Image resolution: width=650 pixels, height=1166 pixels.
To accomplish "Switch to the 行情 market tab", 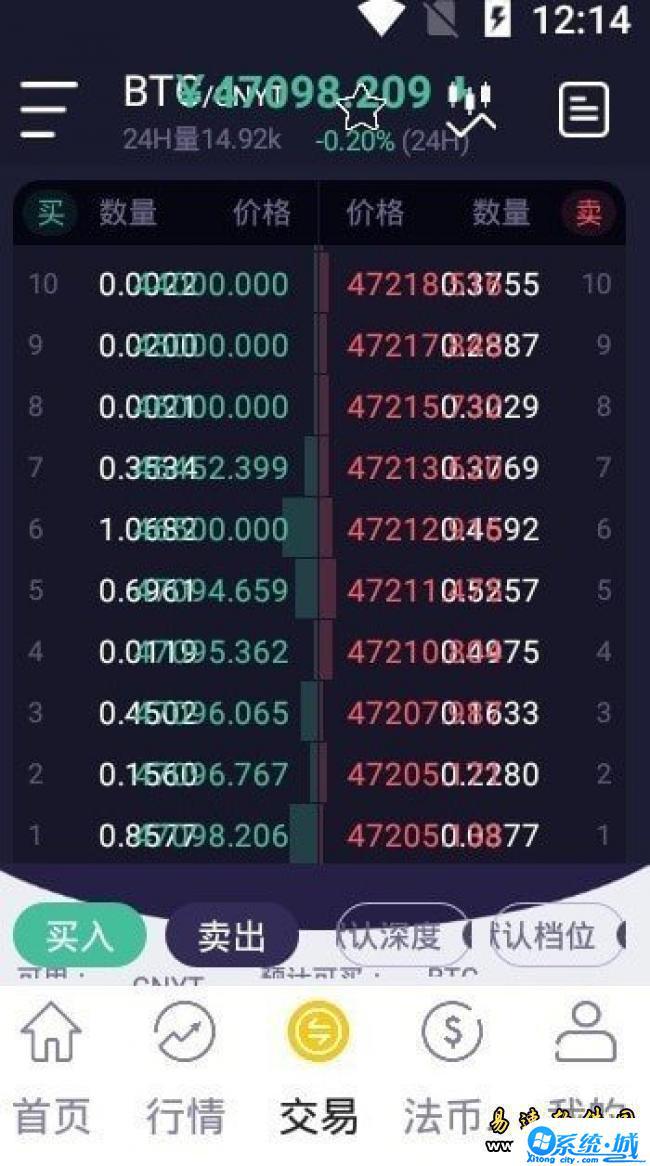I will click(185, 1070).
